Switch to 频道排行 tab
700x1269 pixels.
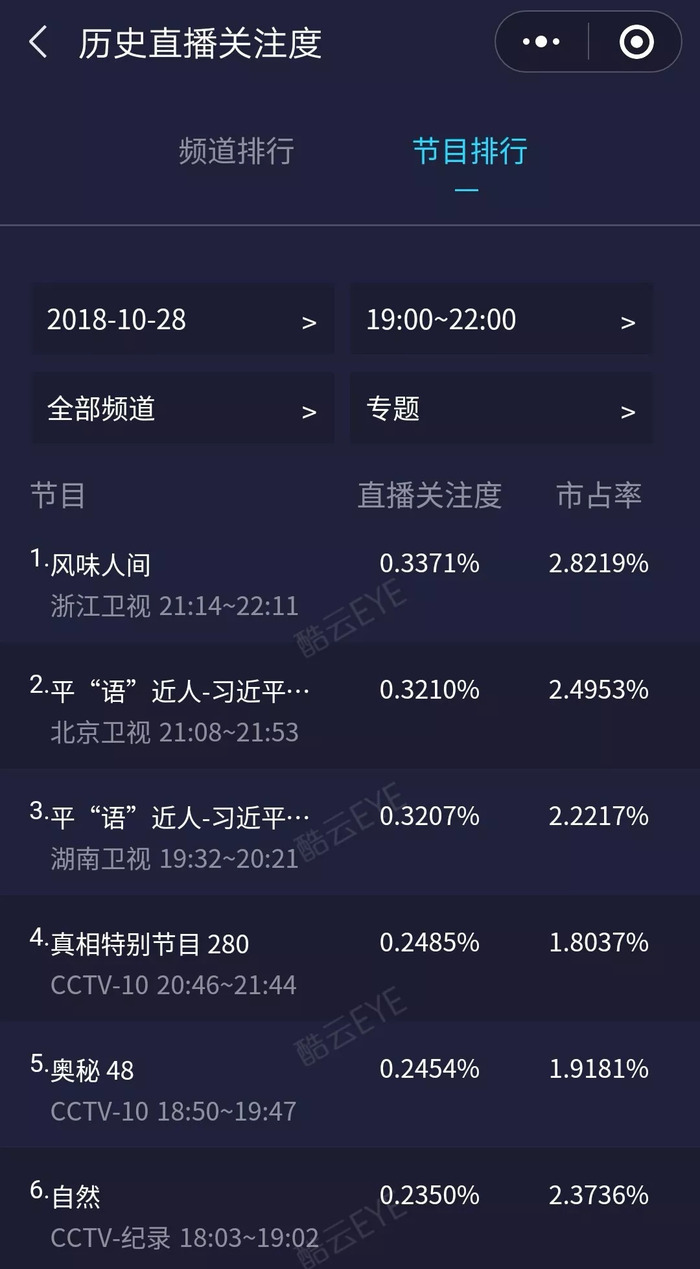pos(236,151)
